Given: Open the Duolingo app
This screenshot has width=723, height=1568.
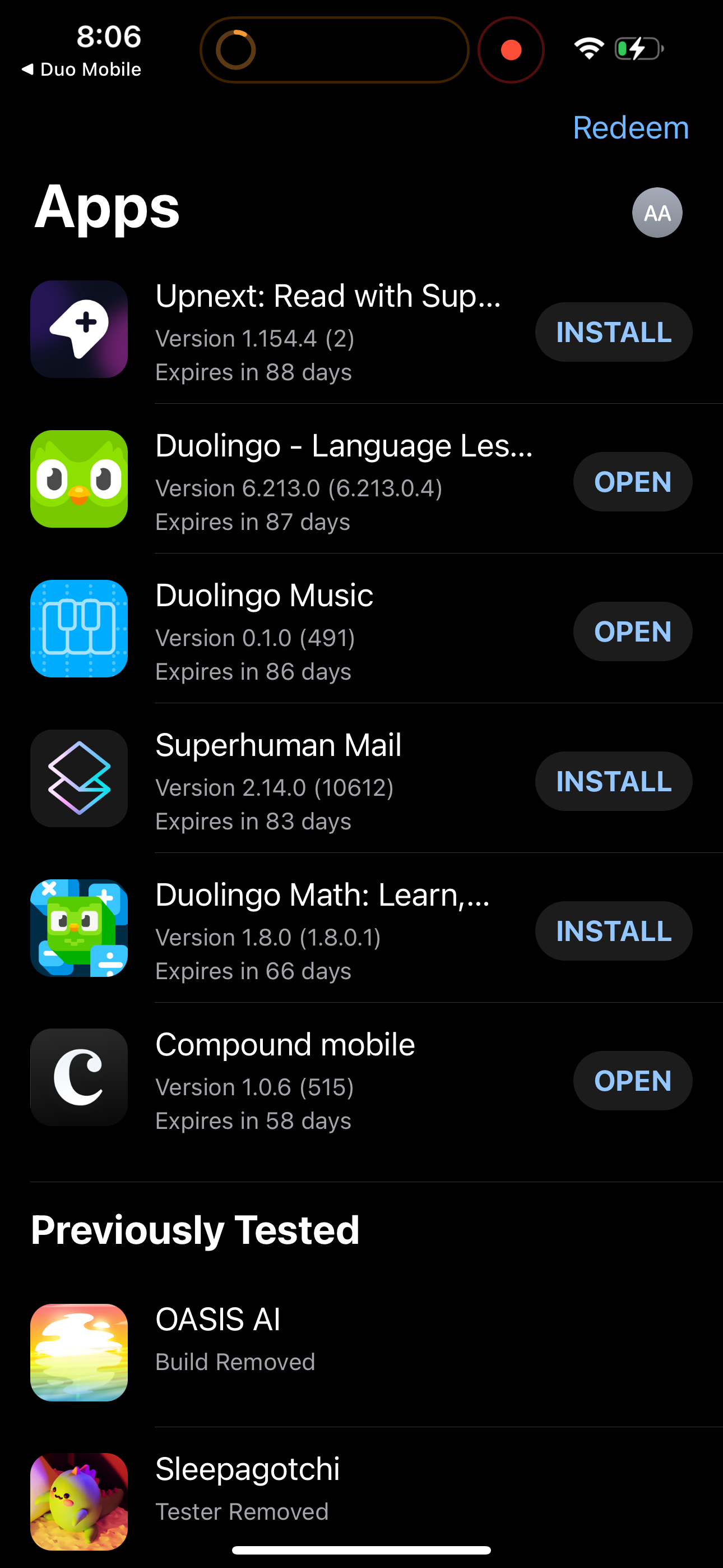Looking at the screenshot, I should click(x=632, y=481).
